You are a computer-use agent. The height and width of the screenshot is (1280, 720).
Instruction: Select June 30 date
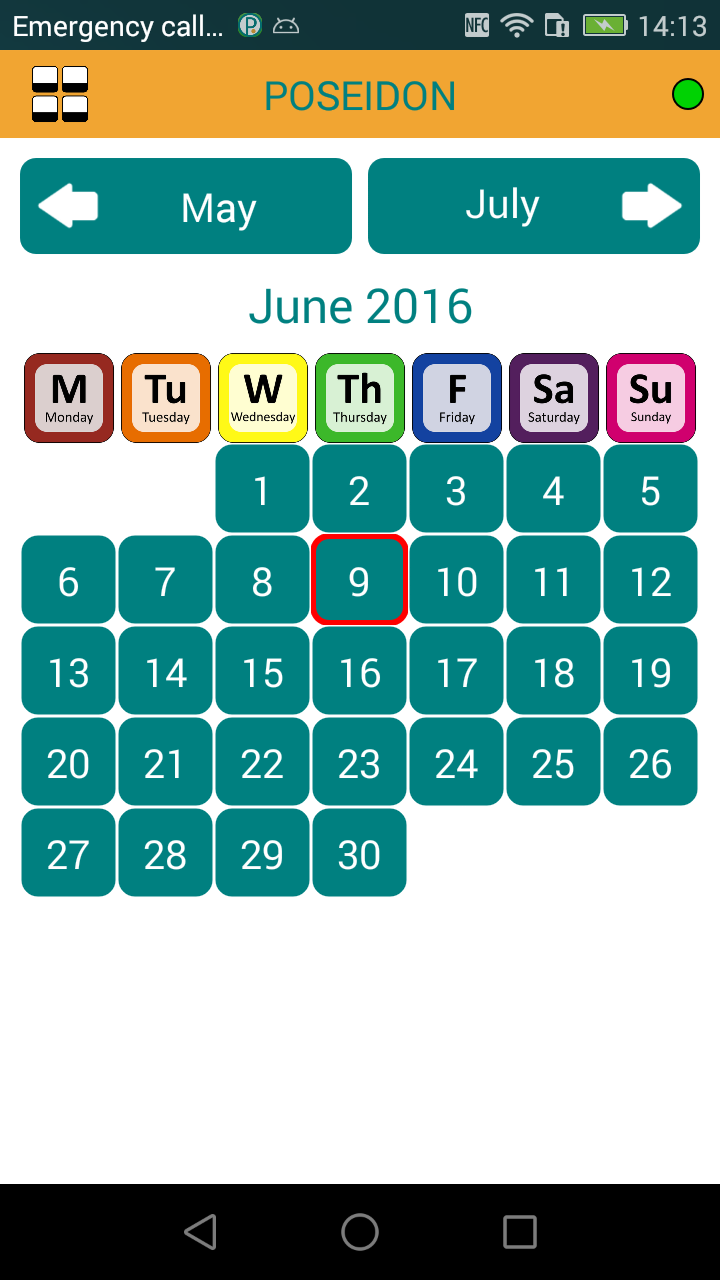pos(359,853)
